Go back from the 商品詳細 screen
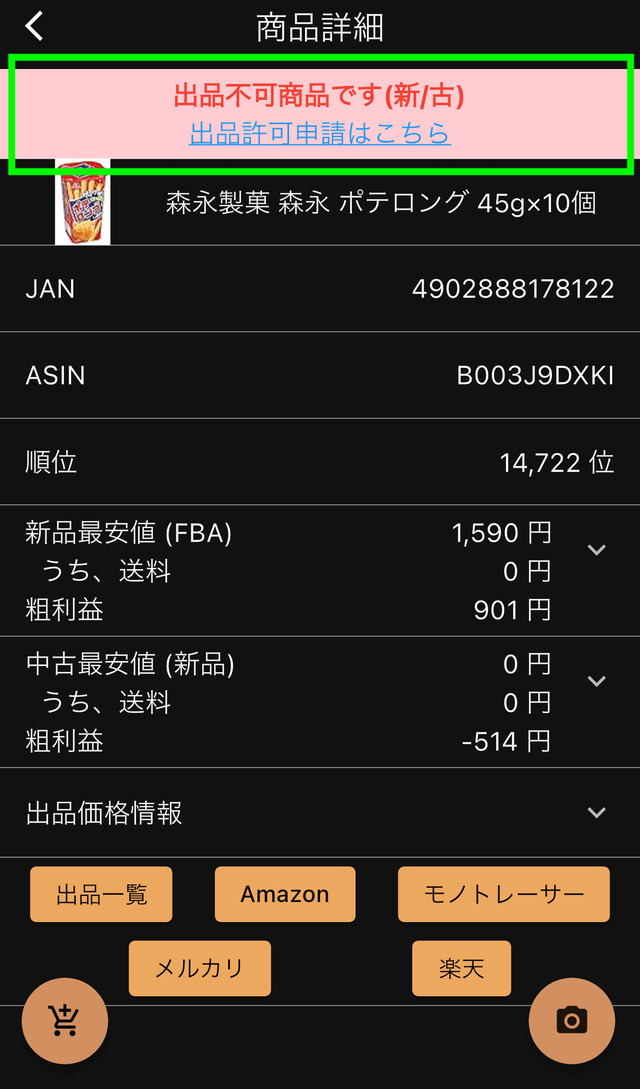Image resolution: width=640 pixels, height=1089 pixels. click(x=35, y=26)
